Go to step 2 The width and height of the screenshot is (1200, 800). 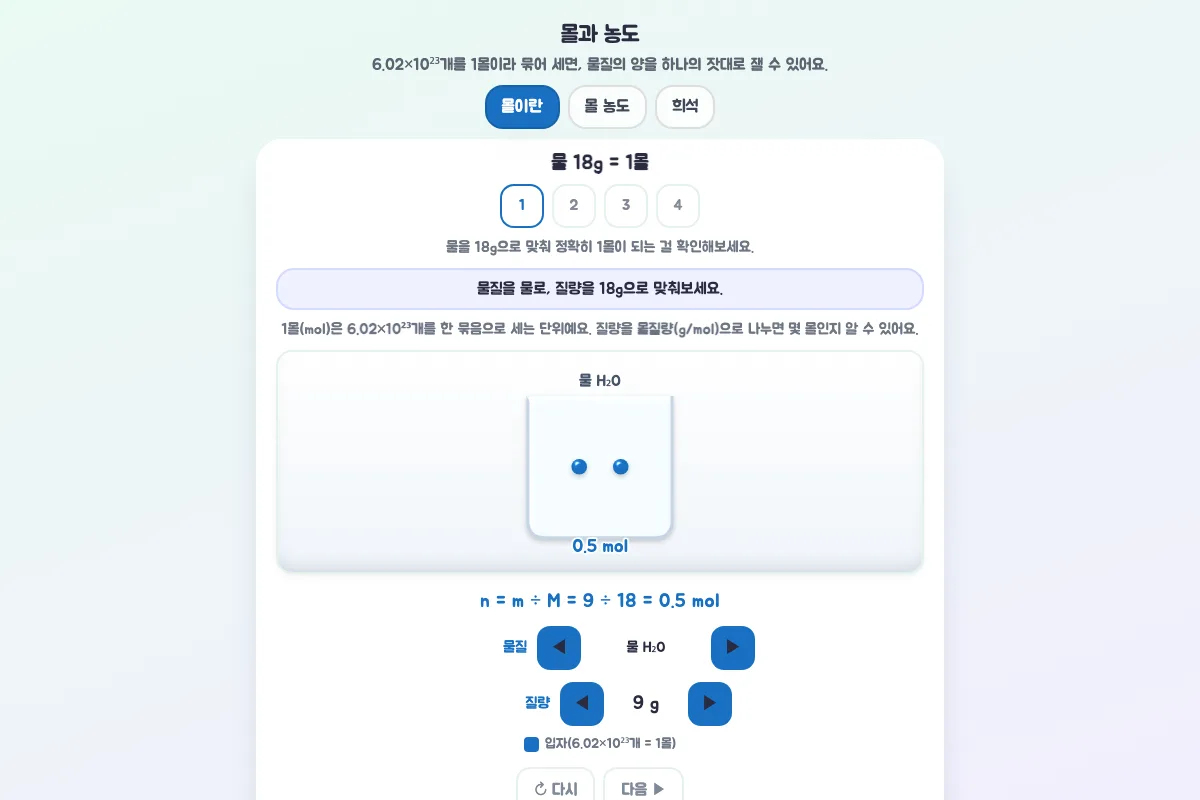click(x=574, y=206)
